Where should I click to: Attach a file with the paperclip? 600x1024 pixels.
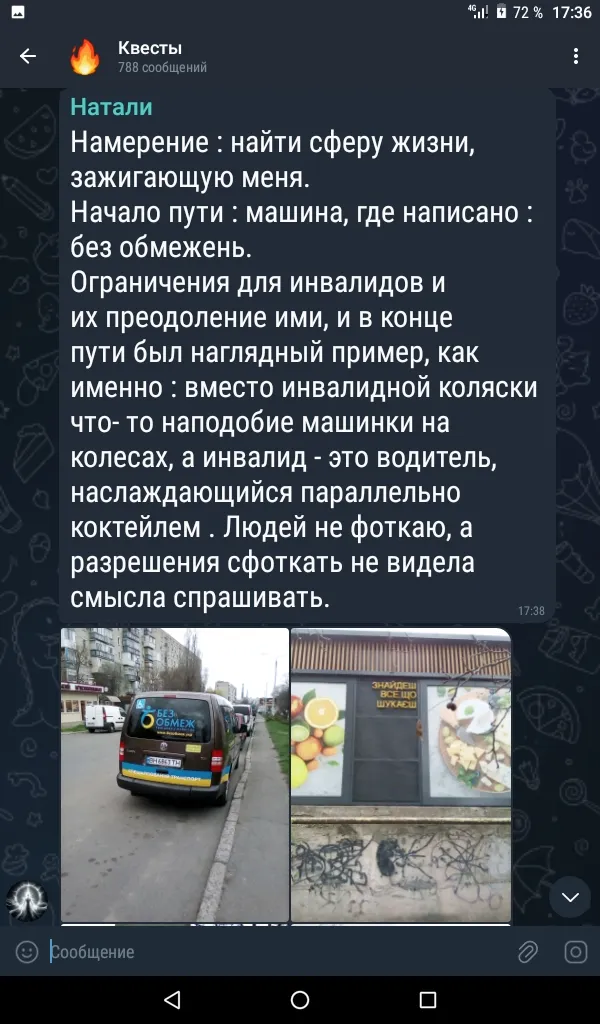(528, 952)
